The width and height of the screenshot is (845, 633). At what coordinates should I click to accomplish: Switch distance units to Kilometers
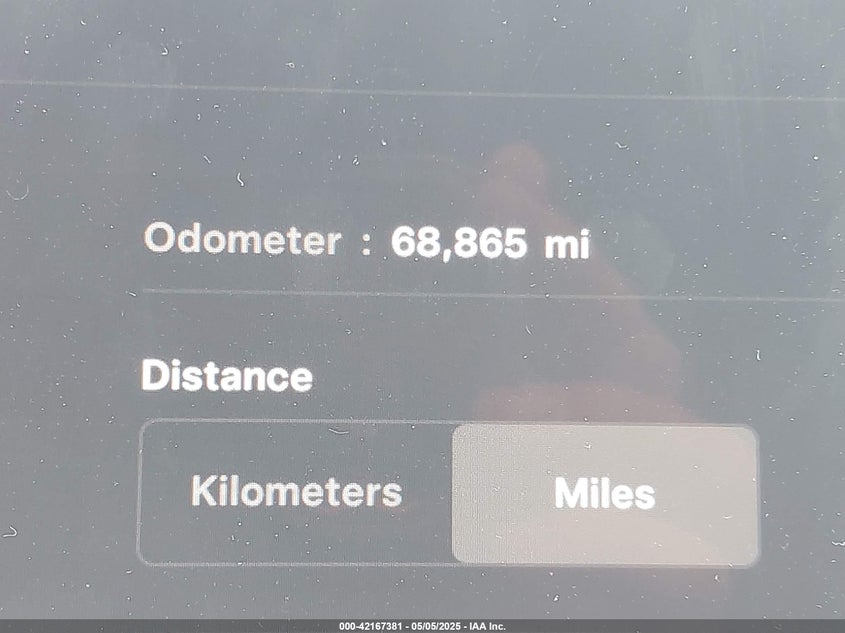296,492
